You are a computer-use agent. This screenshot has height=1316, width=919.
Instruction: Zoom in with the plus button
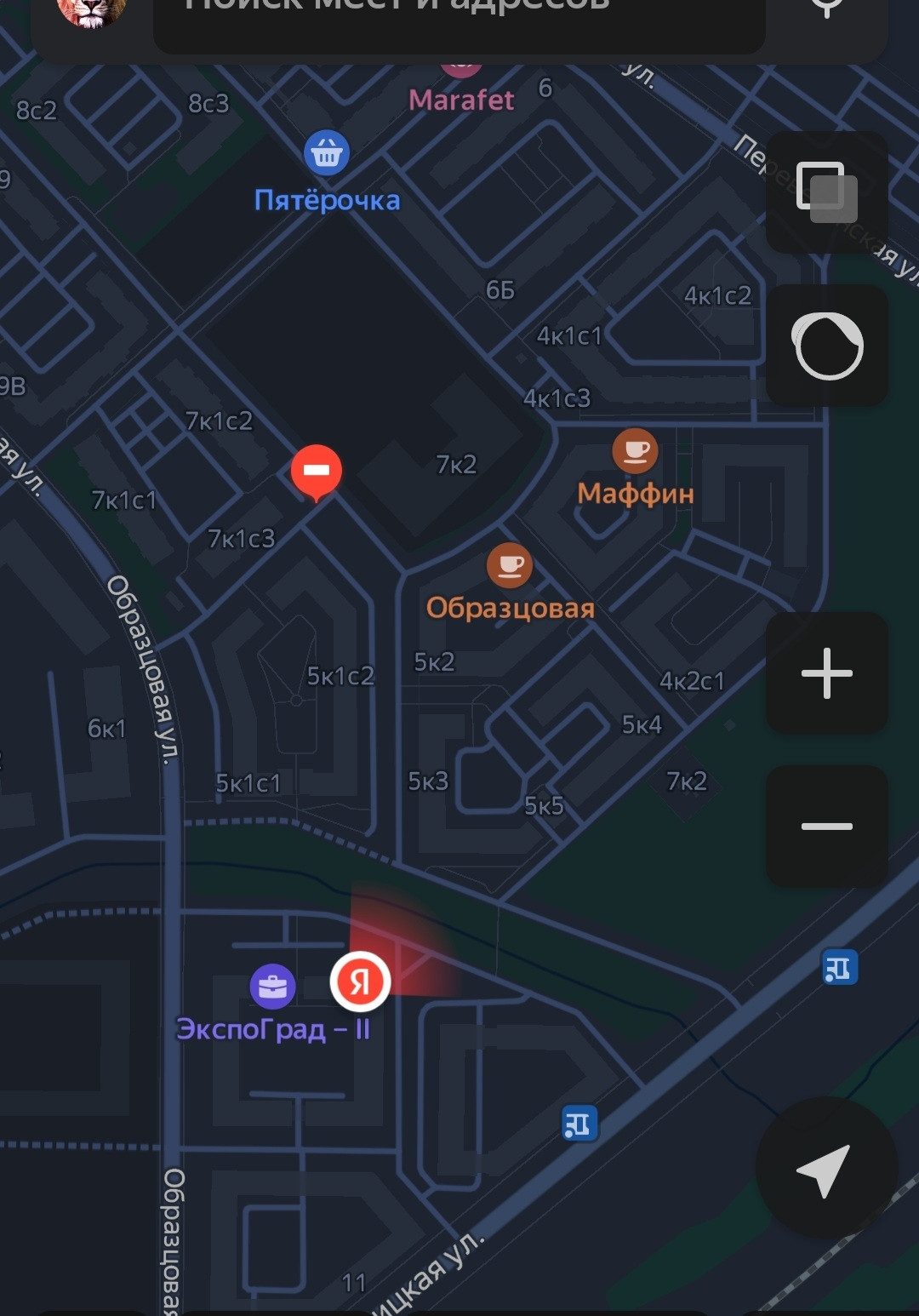[x=827, y=673]
